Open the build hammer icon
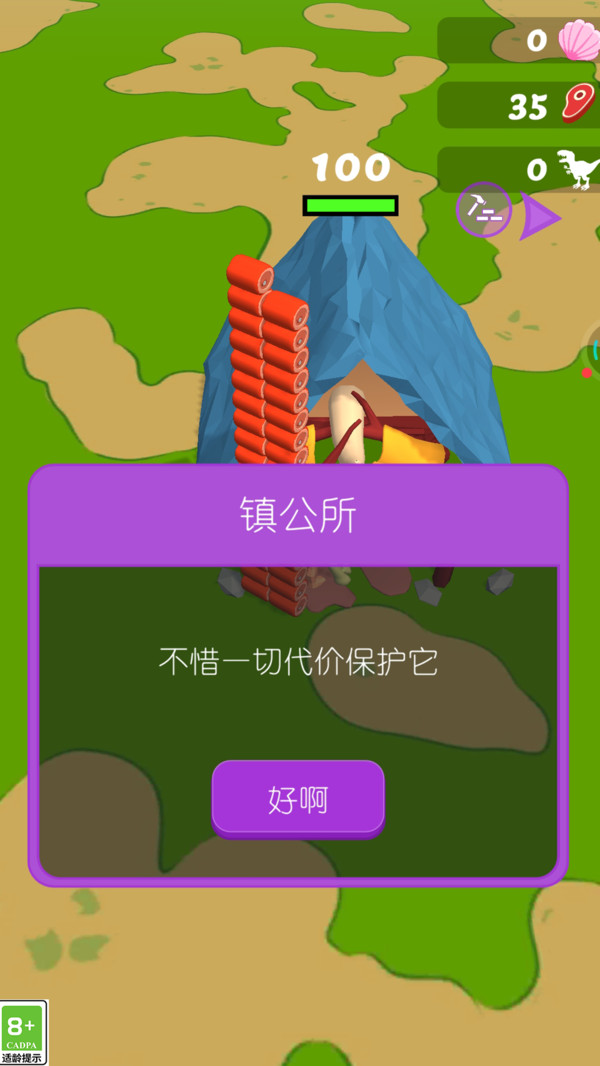The height and width of the screenshot is (1066, 600). (x=484, y=210)
